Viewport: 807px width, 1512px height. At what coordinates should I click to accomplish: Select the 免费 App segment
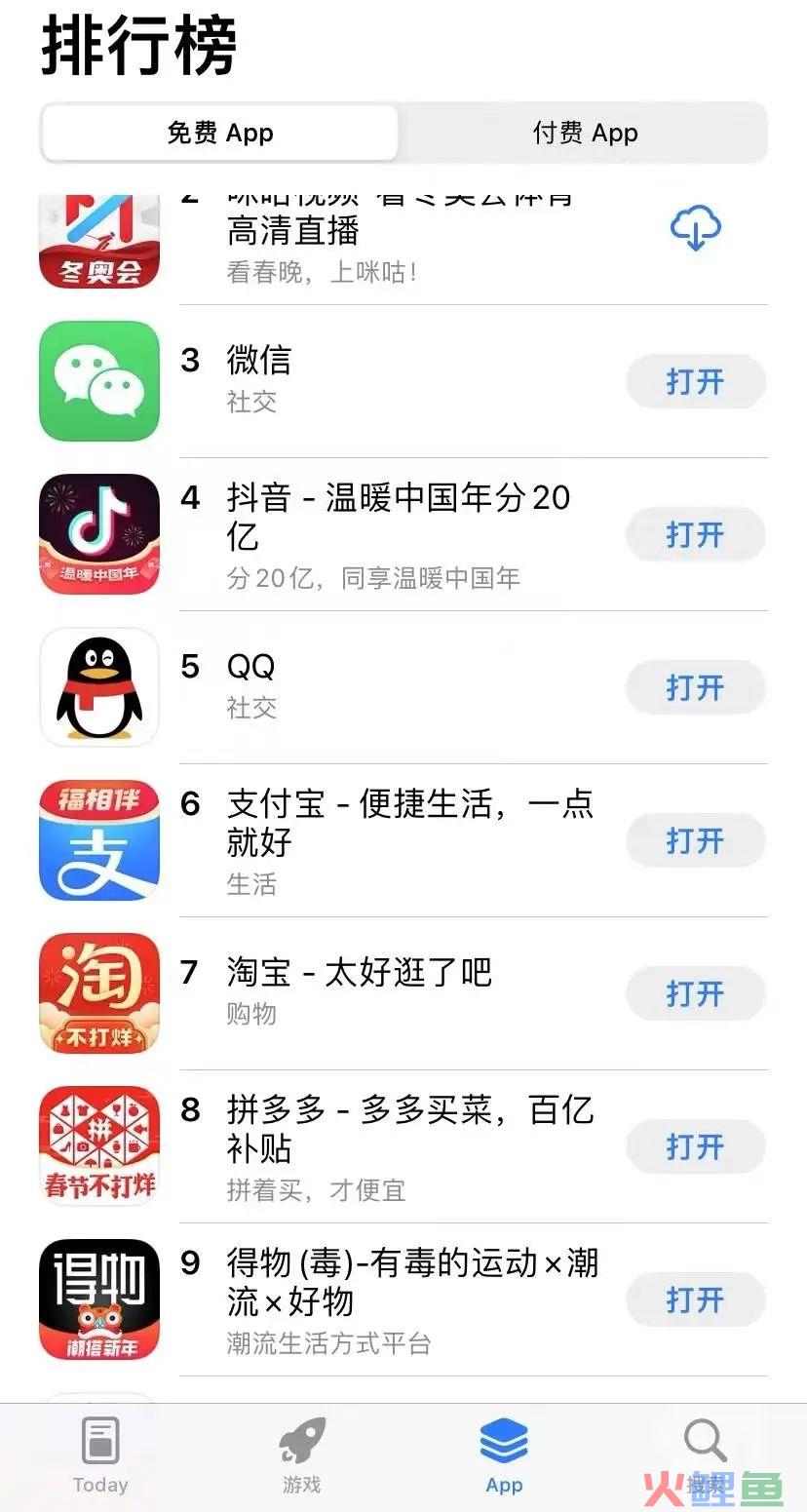point(220,133)
